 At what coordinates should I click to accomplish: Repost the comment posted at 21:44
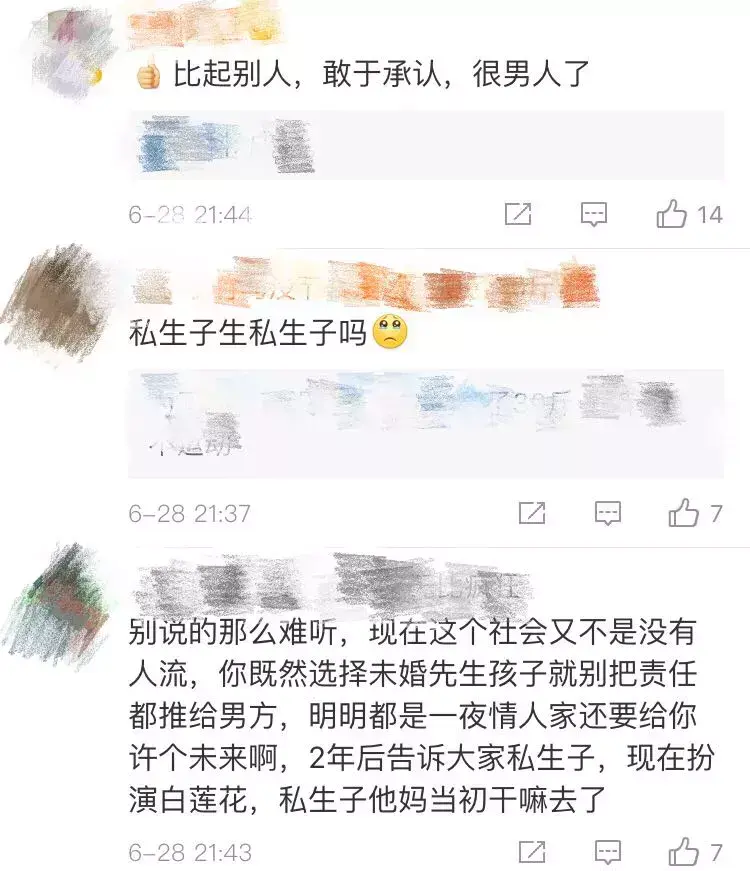(x=518, y=213)
